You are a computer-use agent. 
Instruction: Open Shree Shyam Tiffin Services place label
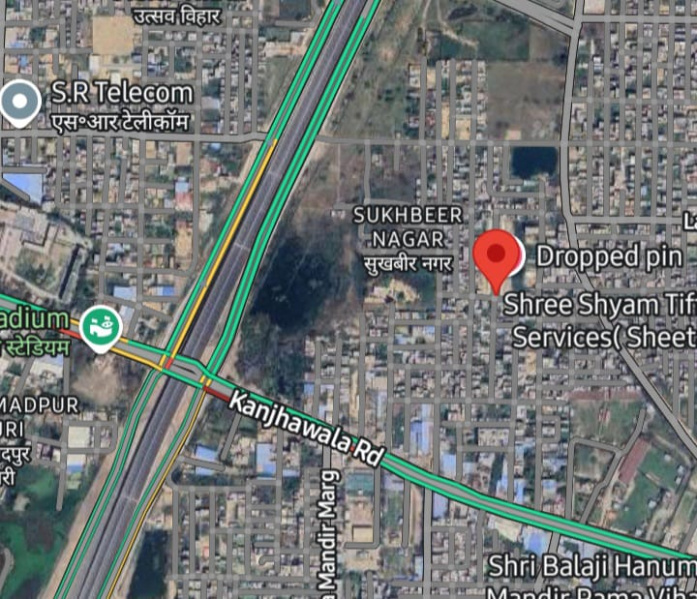[x=598, y=319]
